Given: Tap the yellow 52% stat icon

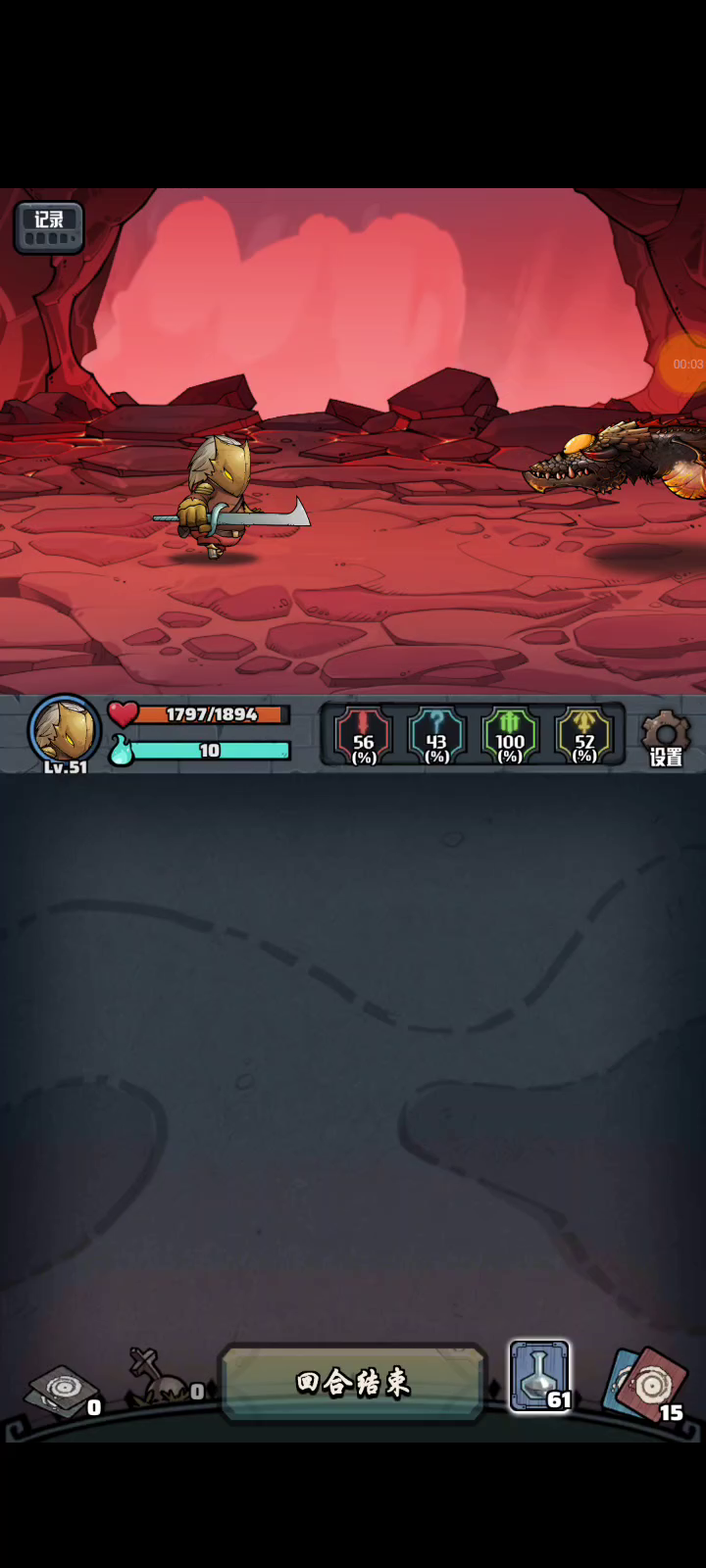Looking at the screenshot, I should click(x=584, y=737).
